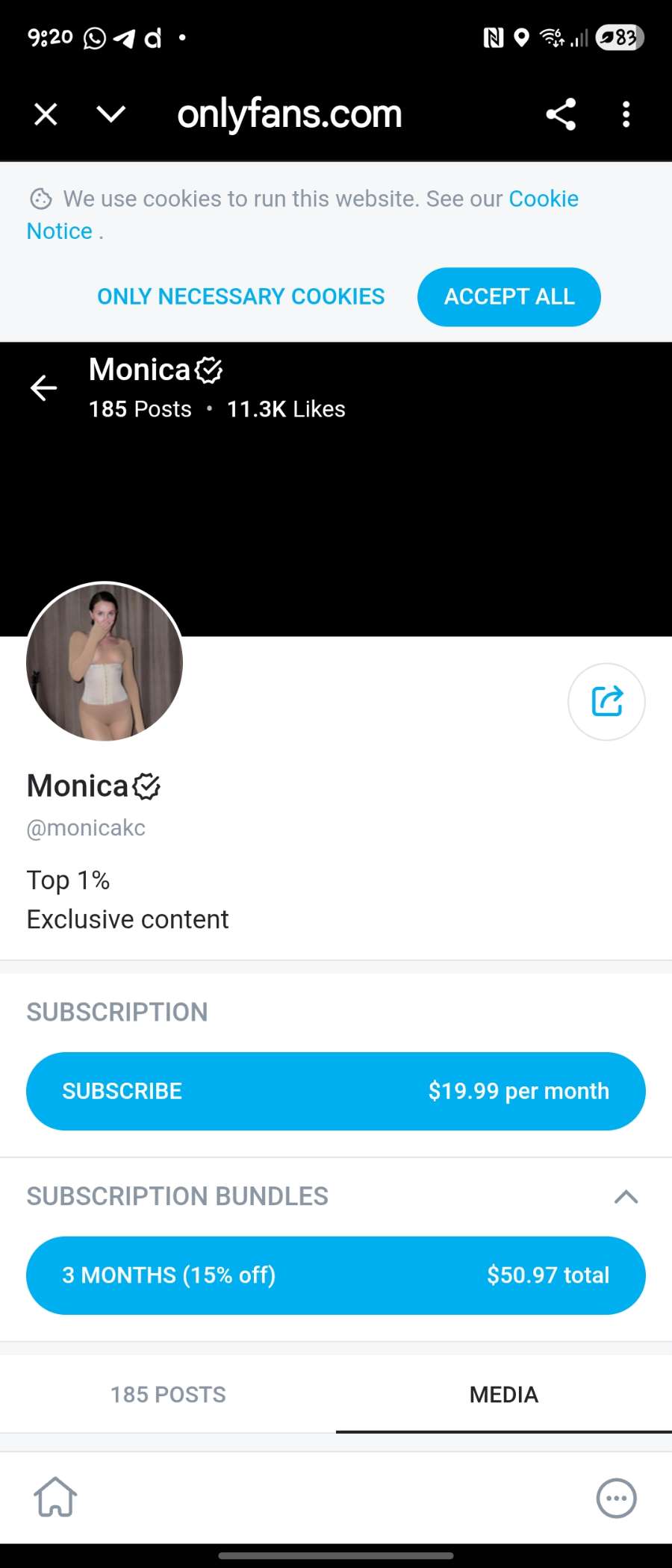Expand the browser dropdown chevron
This screenshot has height=1568, width=672.
coord(111,114)
